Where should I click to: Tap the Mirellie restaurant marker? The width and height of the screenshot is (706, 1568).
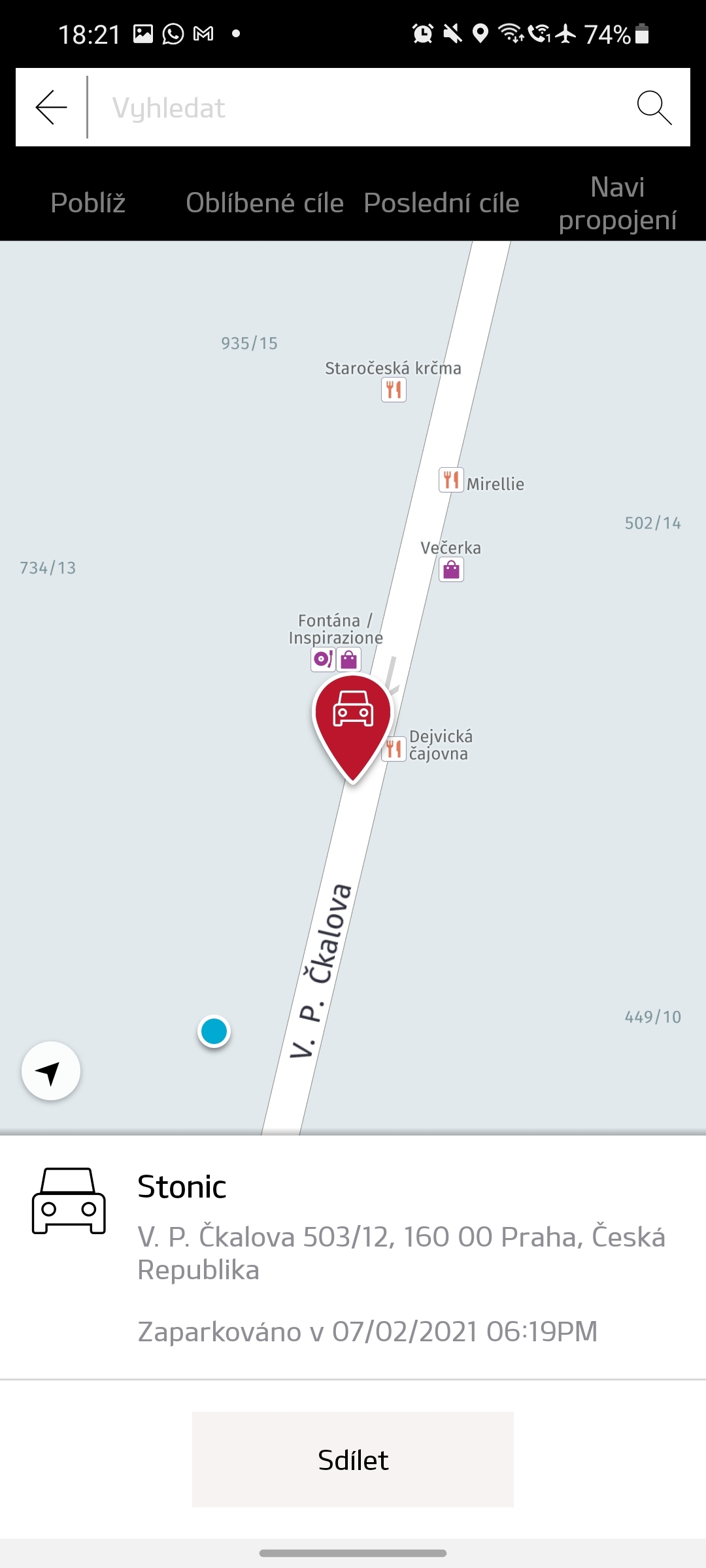tap(451, 480)
